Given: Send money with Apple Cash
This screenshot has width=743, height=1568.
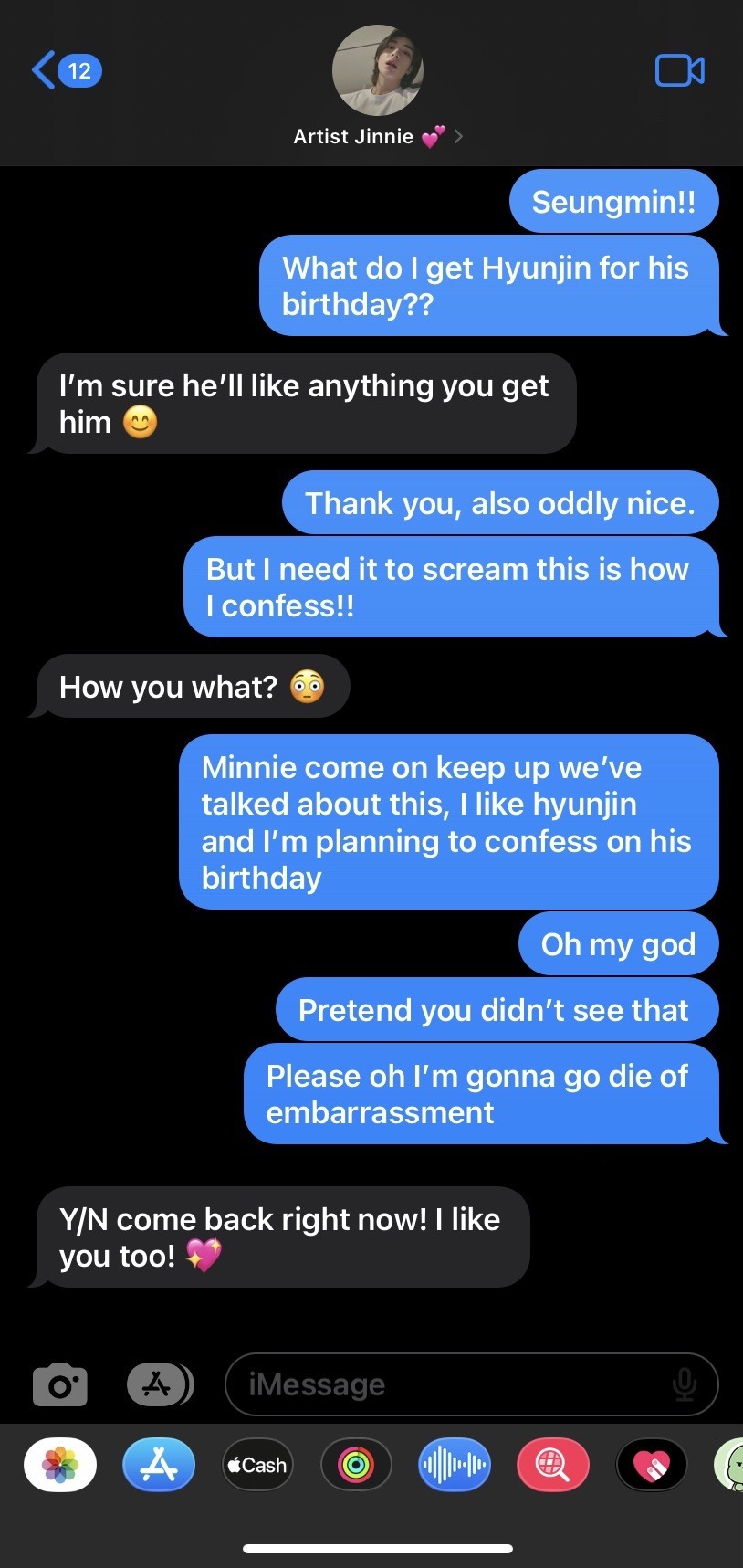Looking at the screenshot, I should pyautogui.click(x=257, y=1465).
